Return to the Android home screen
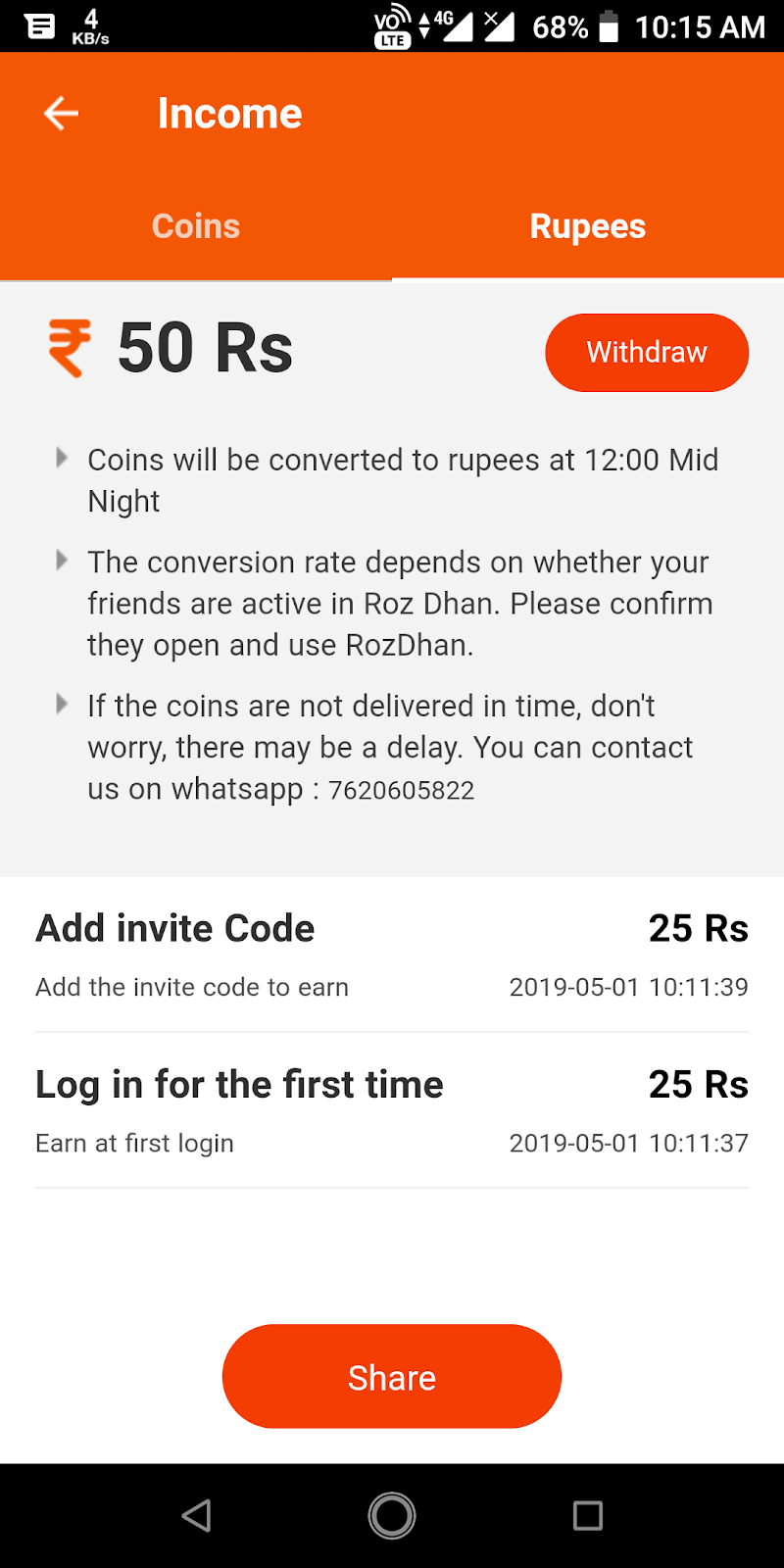This screenshot has width=784, height=1568. click(x=392, y=1516)
